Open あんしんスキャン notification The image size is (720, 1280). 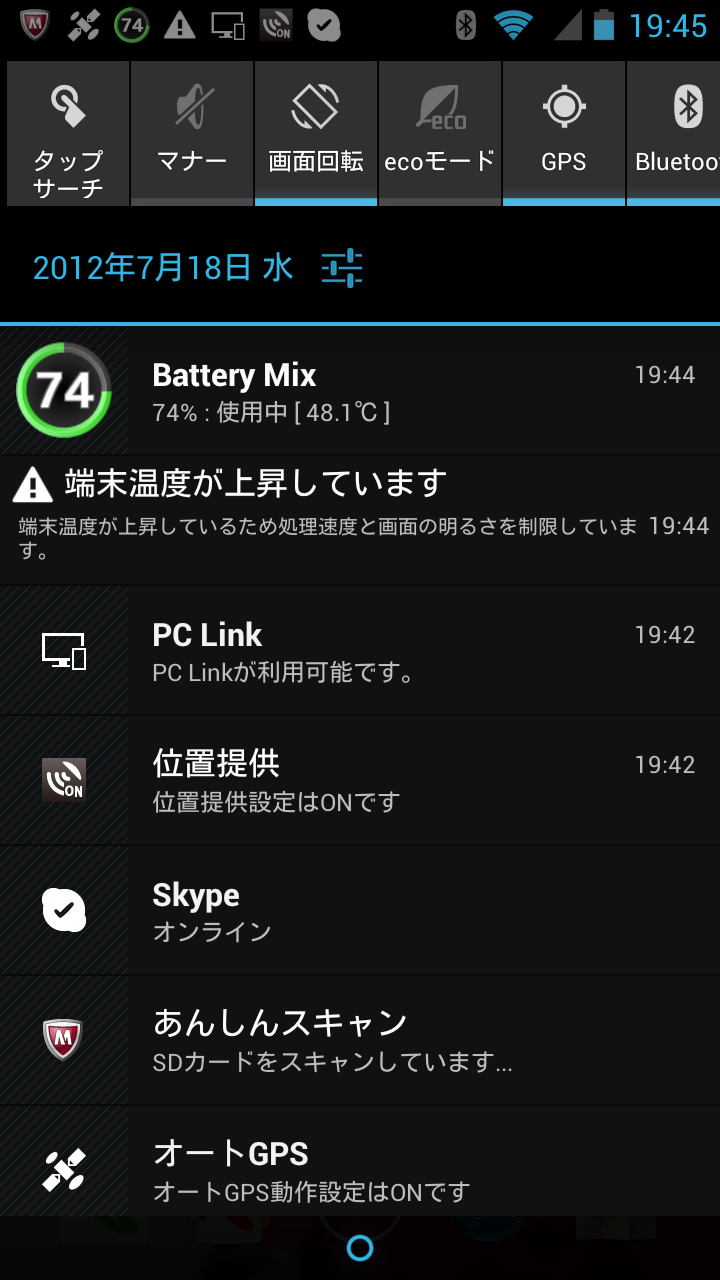[x=360, y=1040]
